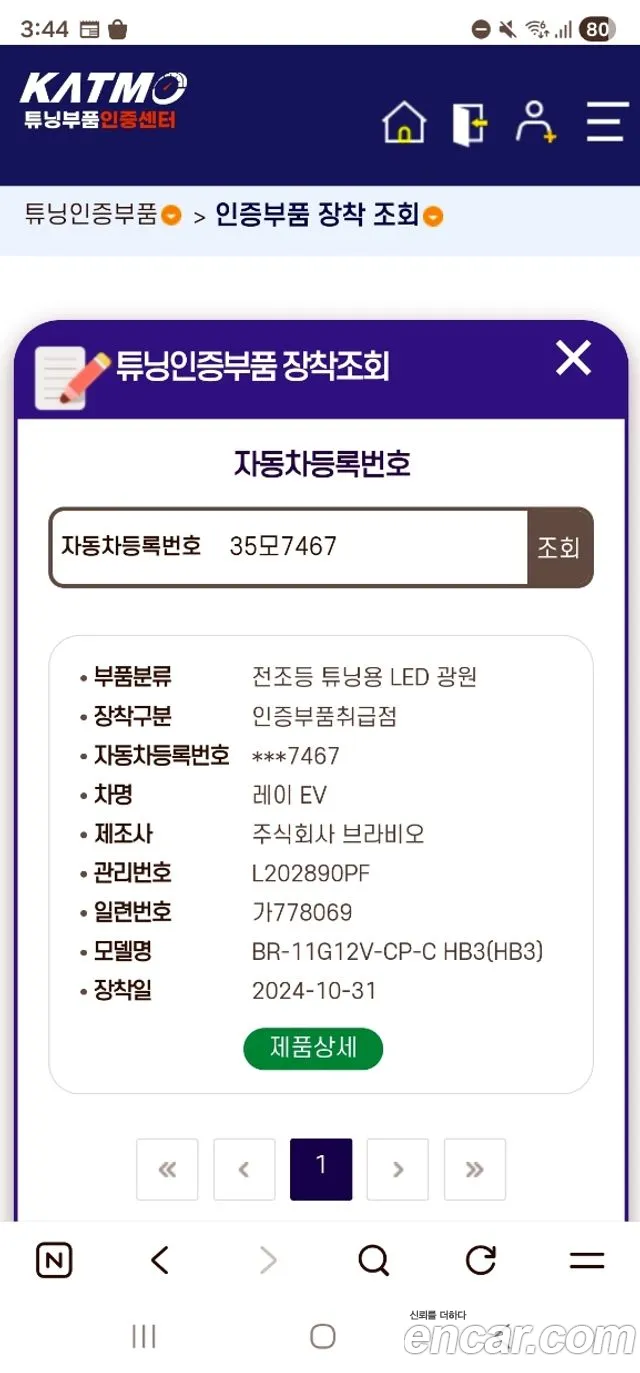
Task: Jump to the first results page
Action: pos(167,1169)
